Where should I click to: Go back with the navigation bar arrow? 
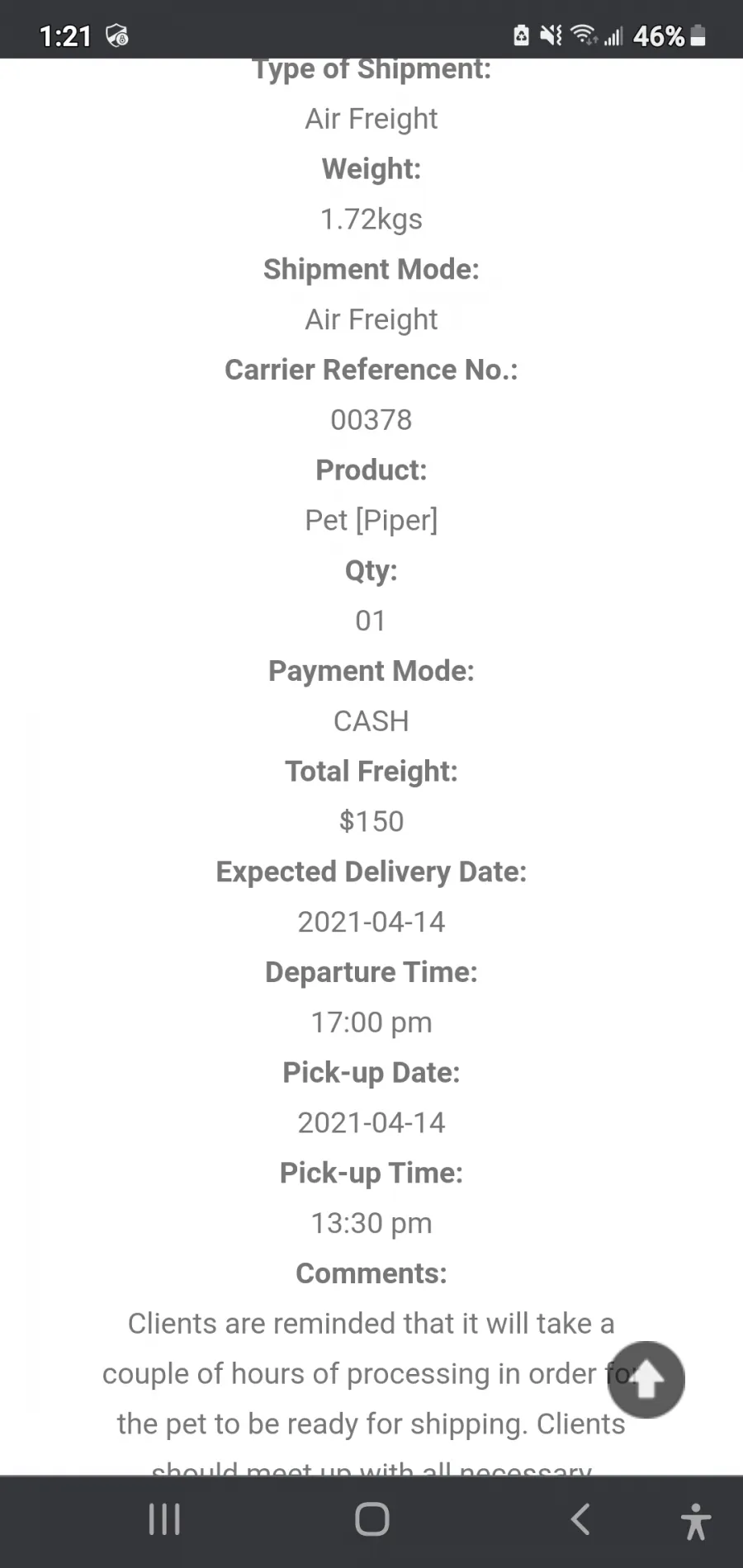(580, 1519)
